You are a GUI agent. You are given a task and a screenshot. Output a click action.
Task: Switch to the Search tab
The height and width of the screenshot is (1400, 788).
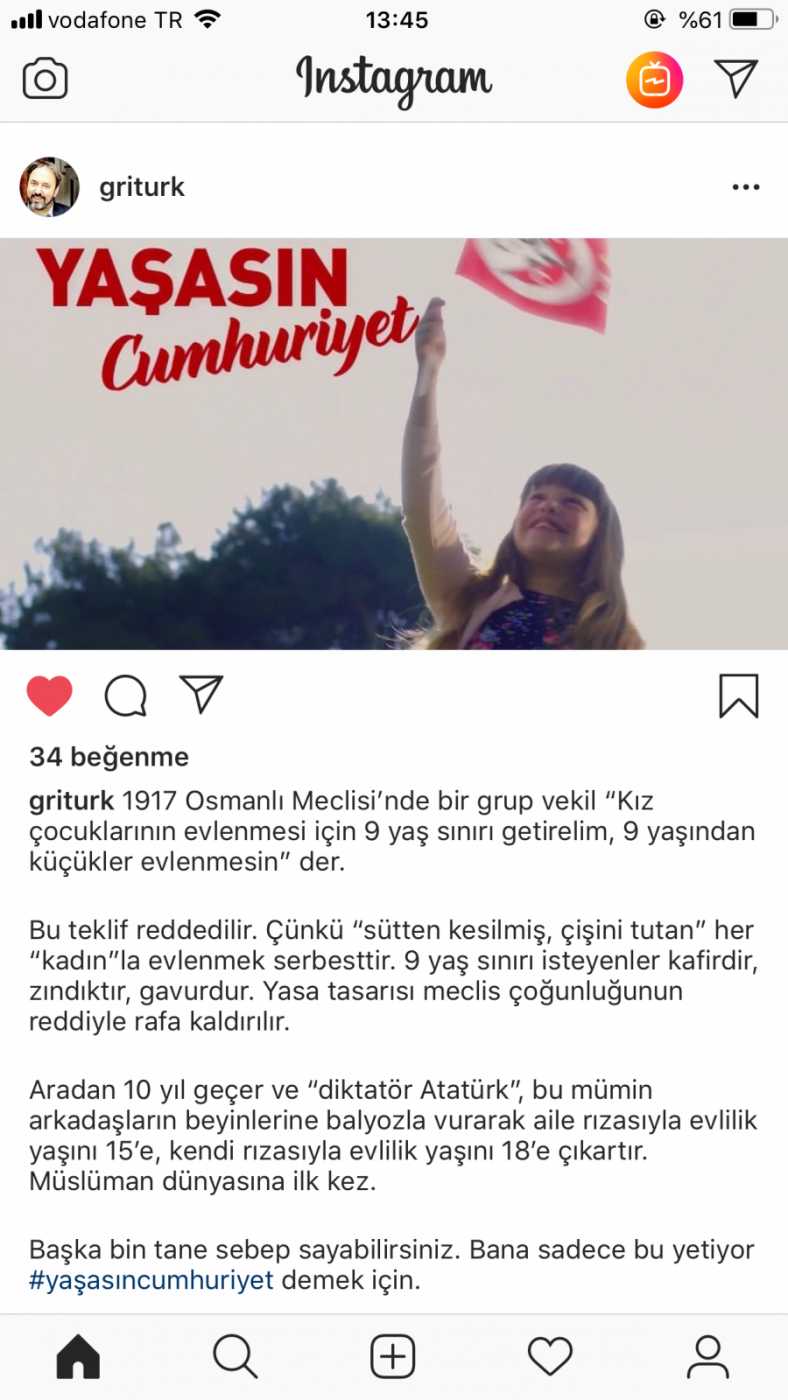coord(236,1357)
